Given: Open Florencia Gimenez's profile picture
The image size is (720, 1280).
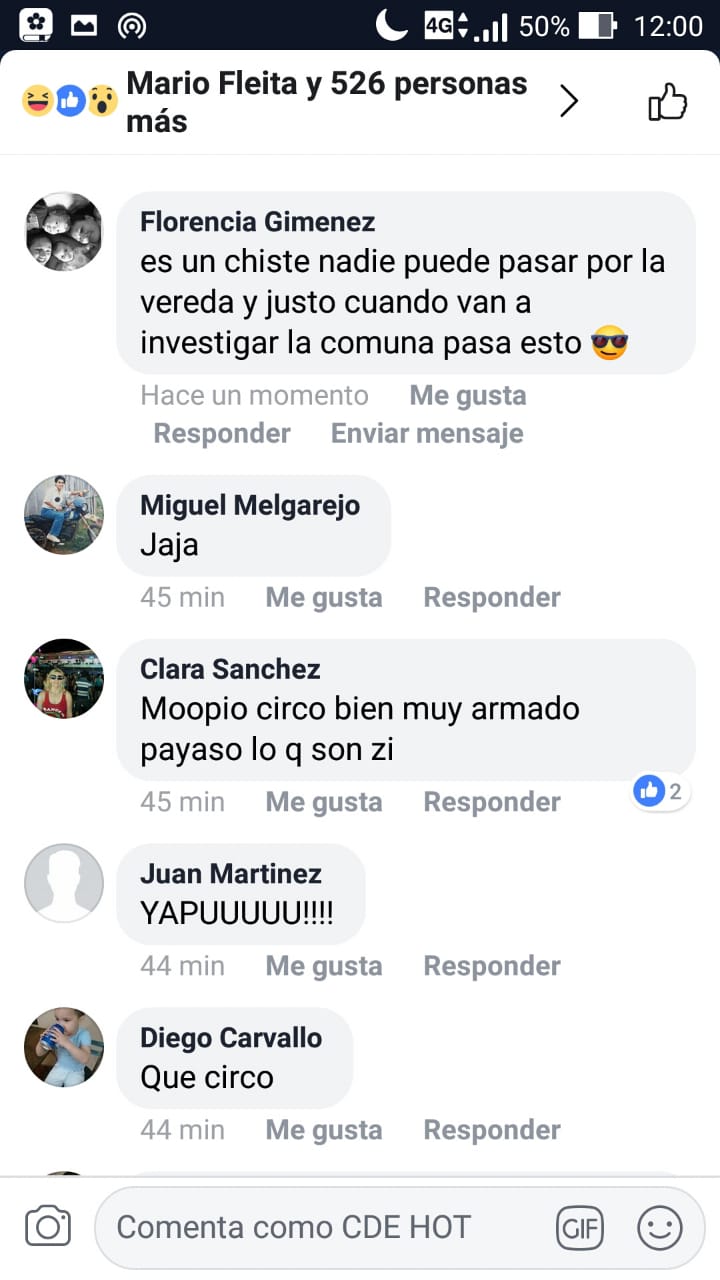Looking at the screenshot, I should [x=64, y=232].
